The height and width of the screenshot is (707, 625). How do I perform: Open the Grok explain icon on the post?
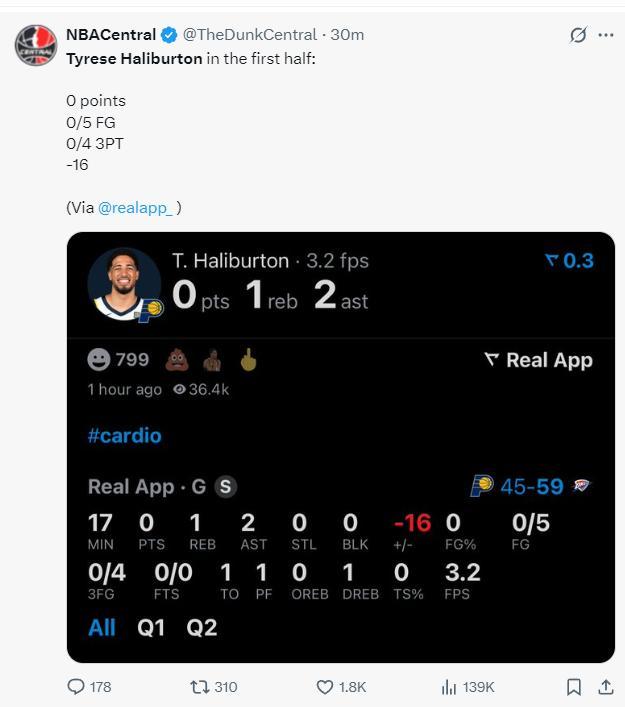(x=578, y=35)
